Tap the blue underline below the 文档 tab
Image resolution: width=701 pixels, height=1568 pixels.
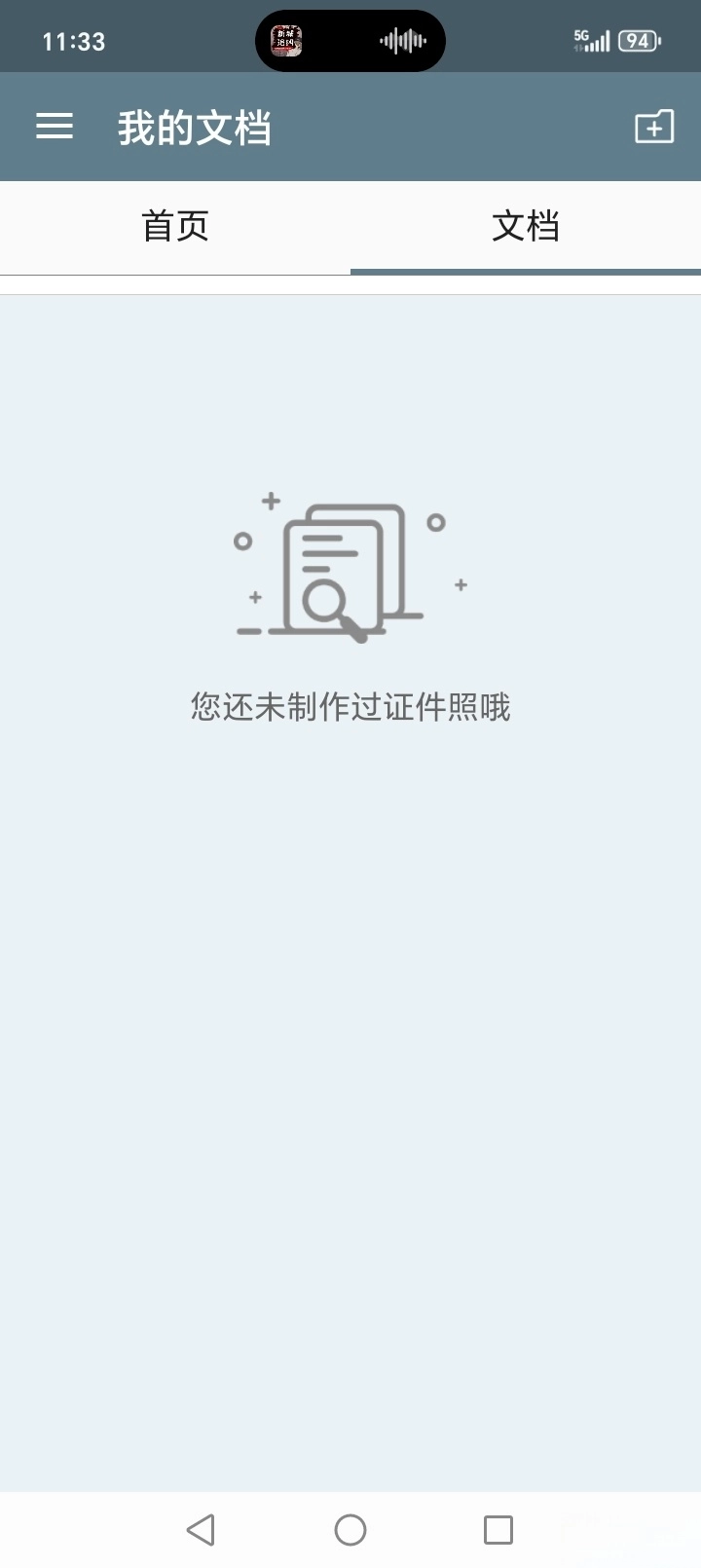pos(526,274)
